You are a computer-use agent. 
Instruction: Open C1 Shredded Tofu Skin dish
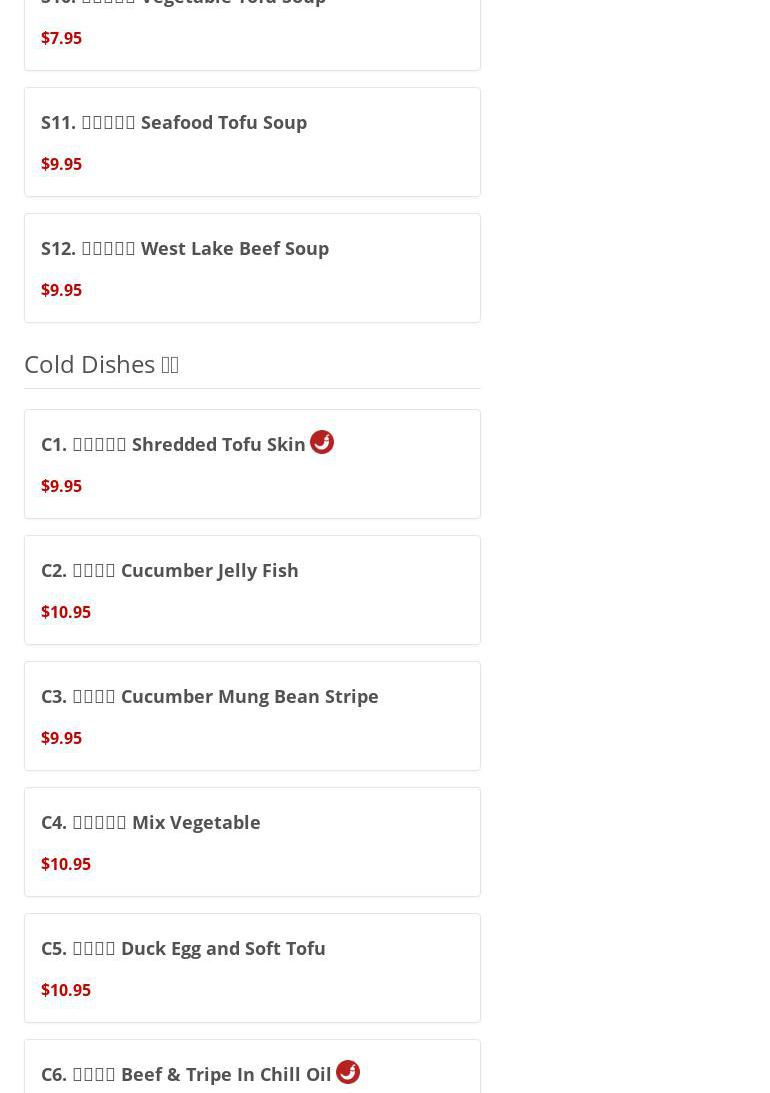[252, 464]
